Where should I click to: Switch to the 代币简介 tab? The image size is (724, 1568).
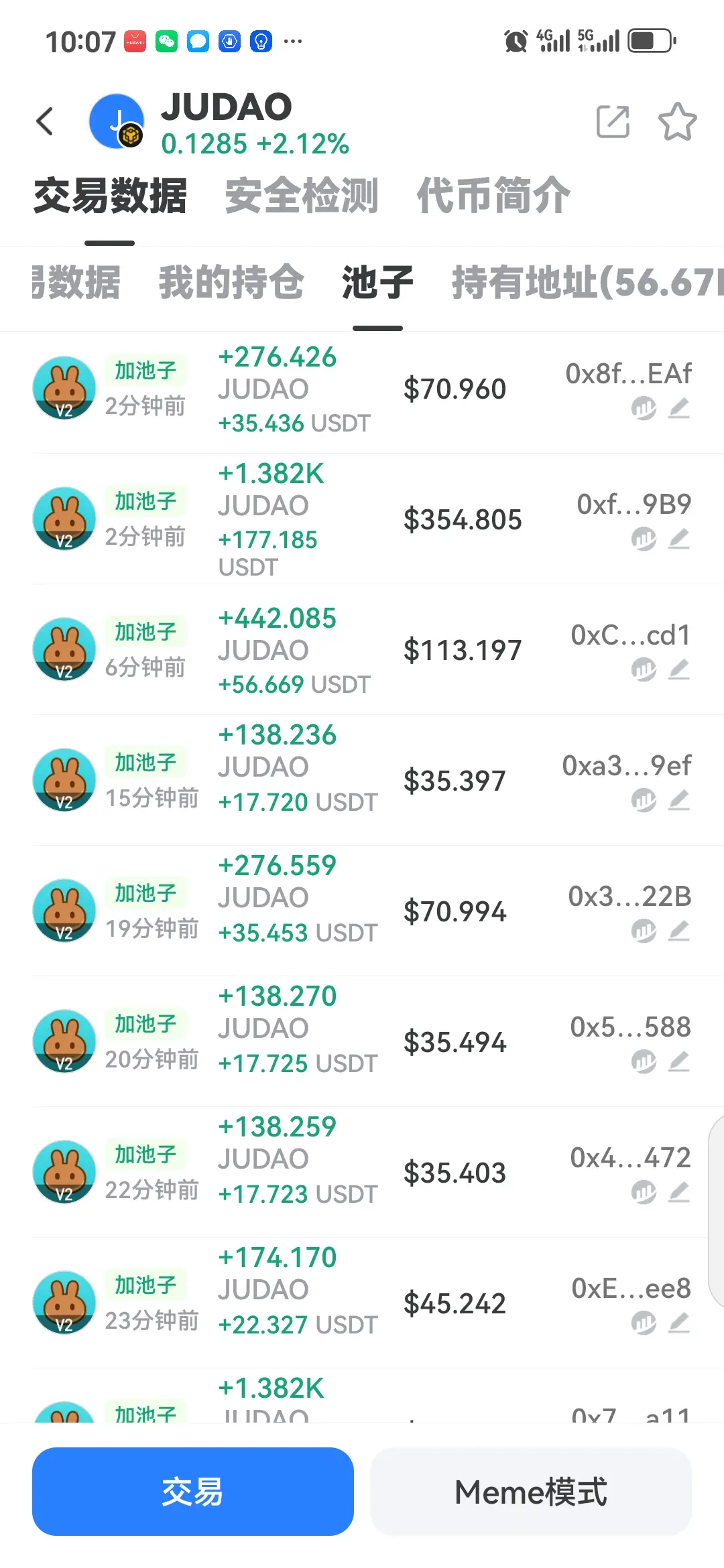[x=493, y=196]
